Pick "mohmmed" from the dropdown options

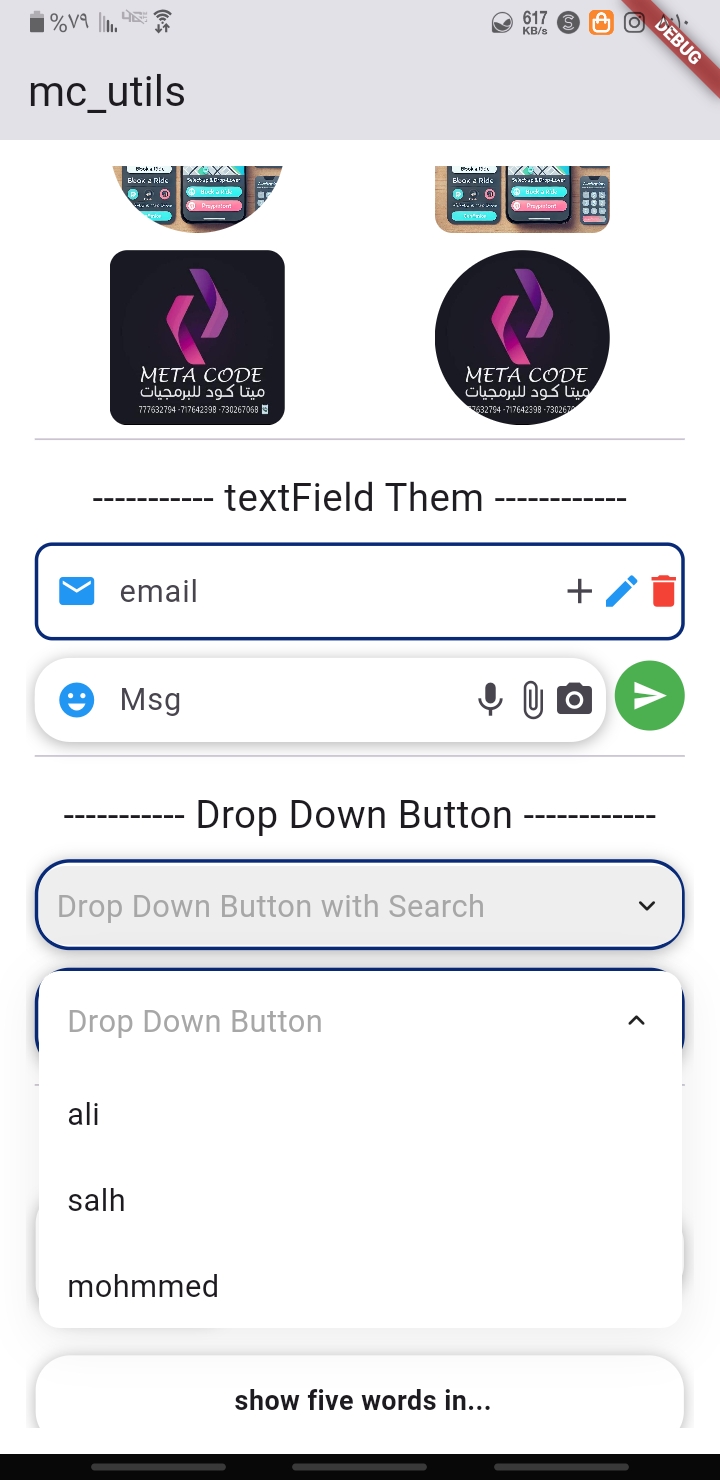click(x=143, y=1286)
